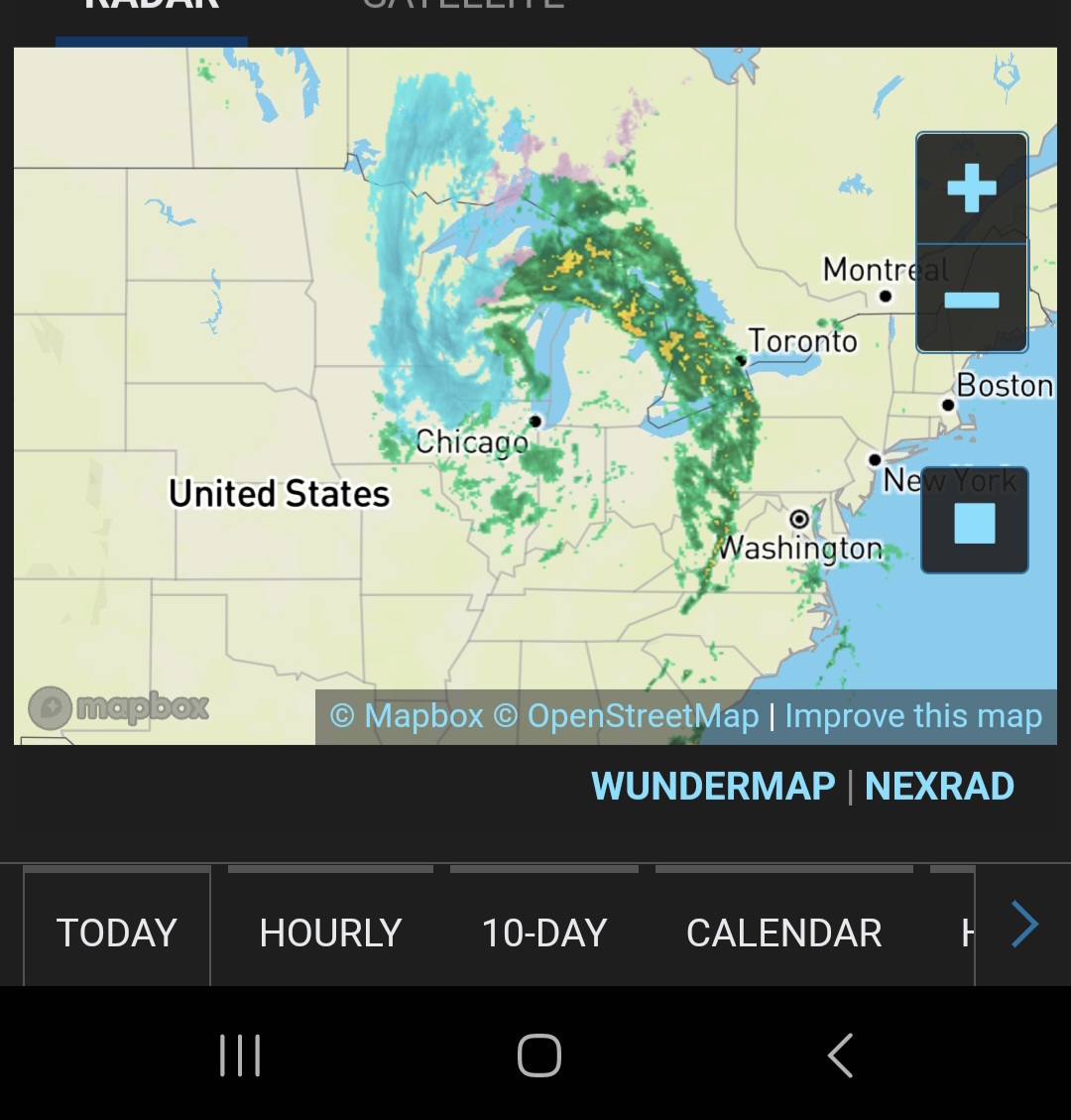Zoom in on the radar map
The image size is (1071, 1120).
click(x=971, y=188)
